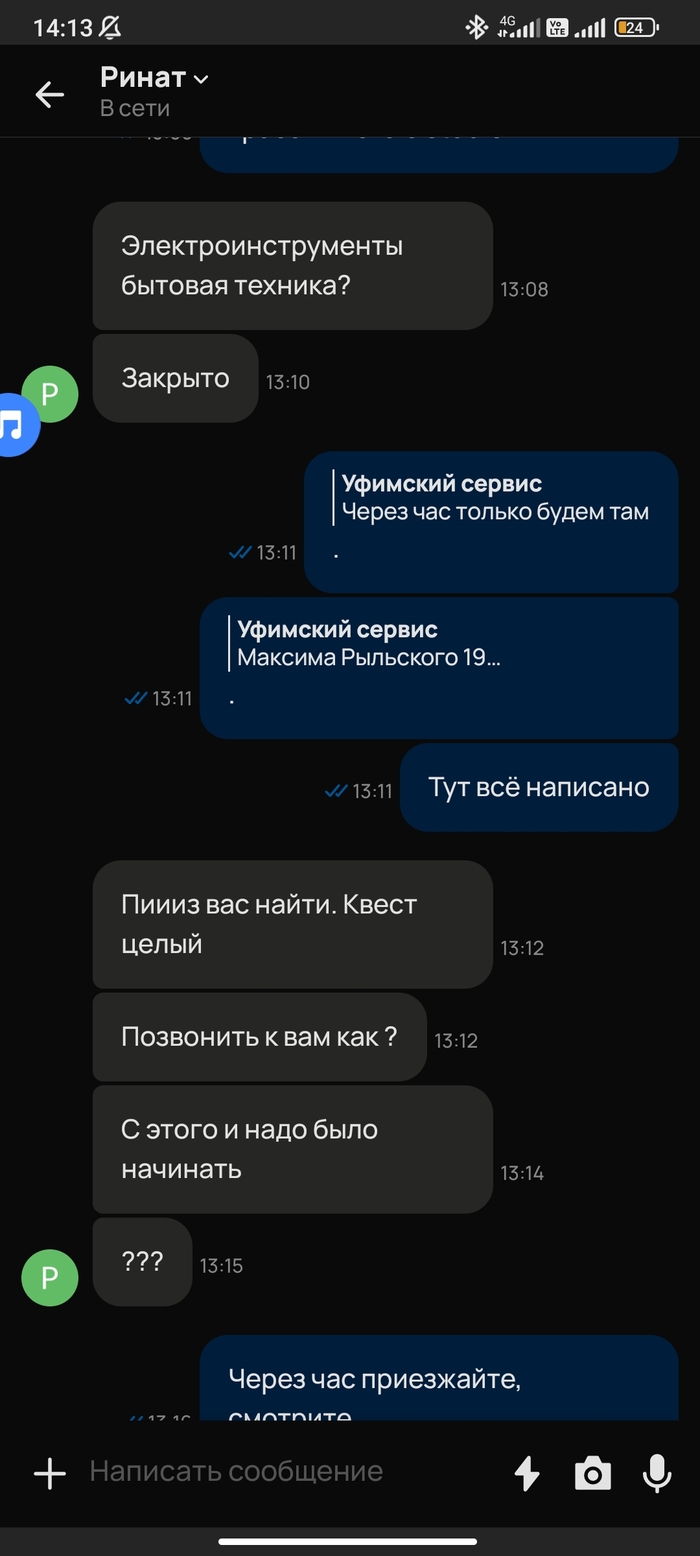Jump to quoted message Через час только будем там
Viewport: 700px width, 1556px height.
pyautogui.click(x=494, y=499)
